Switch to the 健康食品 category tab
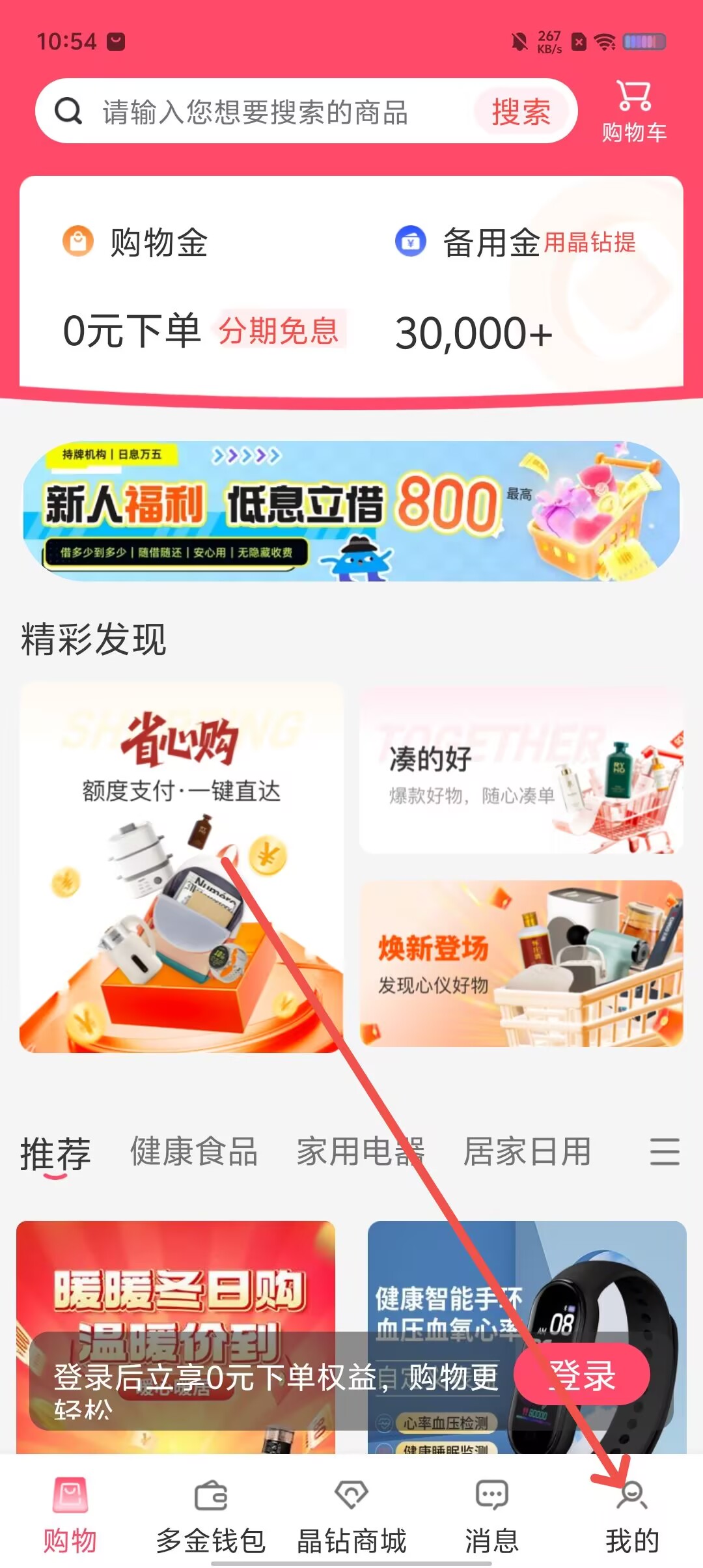Image resolution: width=703 pixels, height=1568 pixels. coord(194,1151)
